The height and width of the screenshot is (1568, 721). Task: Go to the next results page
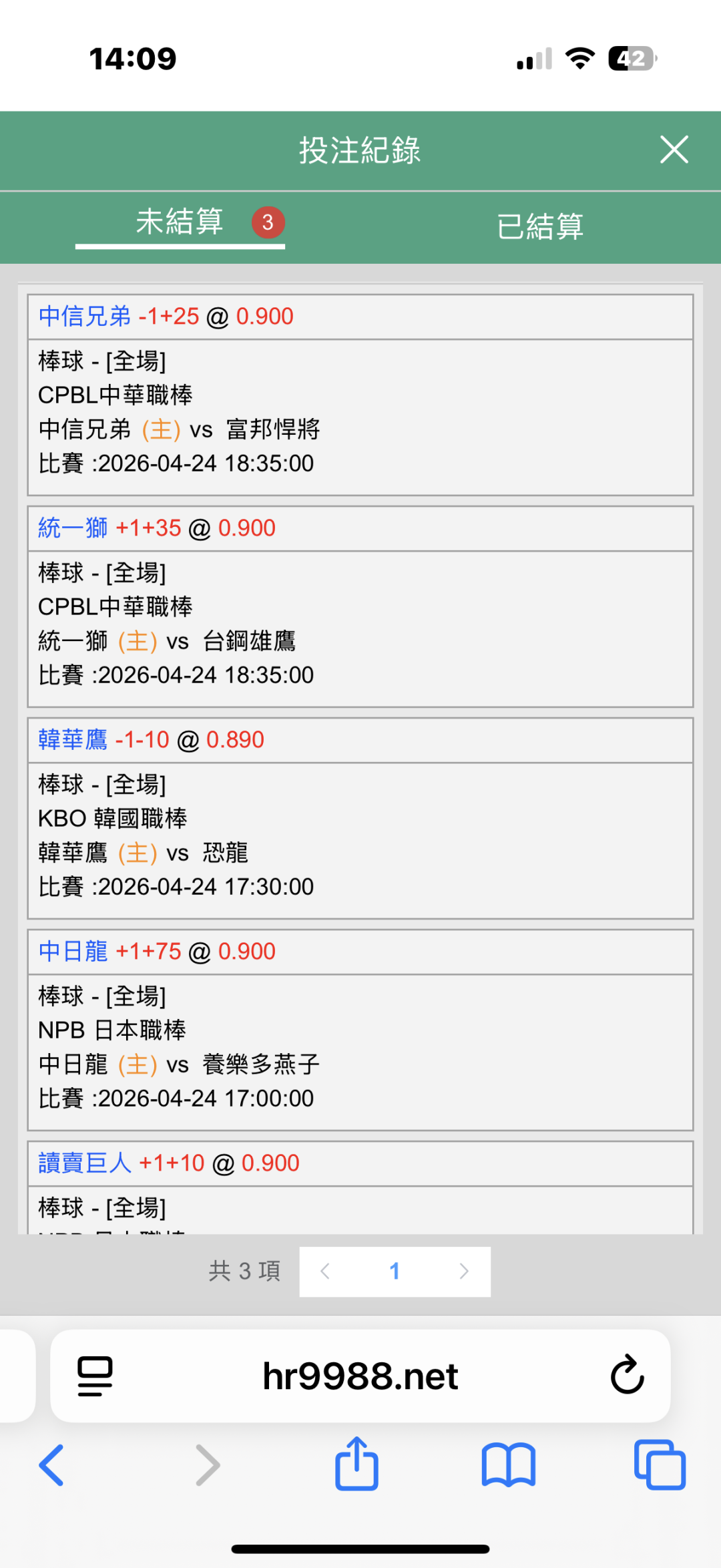click(464, 1271)
